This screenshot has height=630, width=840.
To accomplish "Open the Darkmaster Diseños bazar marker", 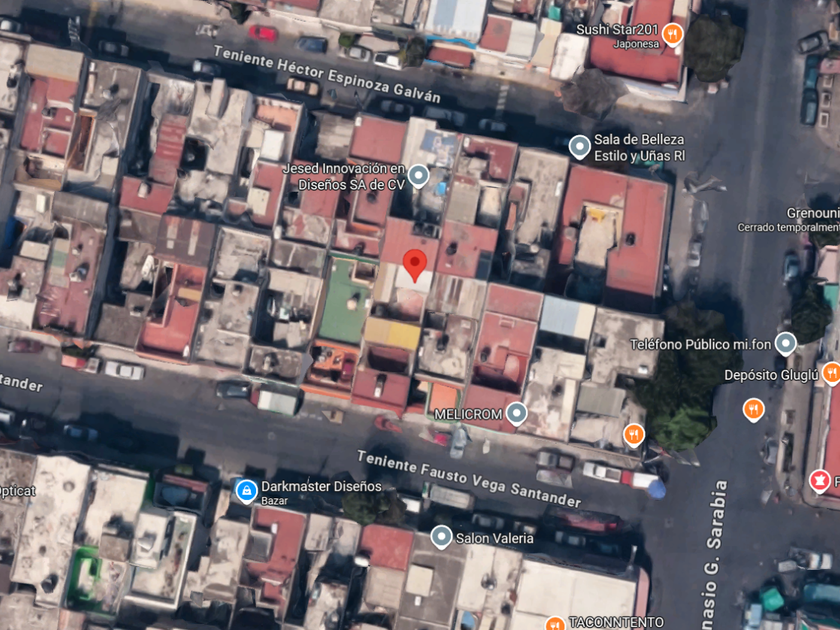I will pyautogui.click(x=246, y=491).
